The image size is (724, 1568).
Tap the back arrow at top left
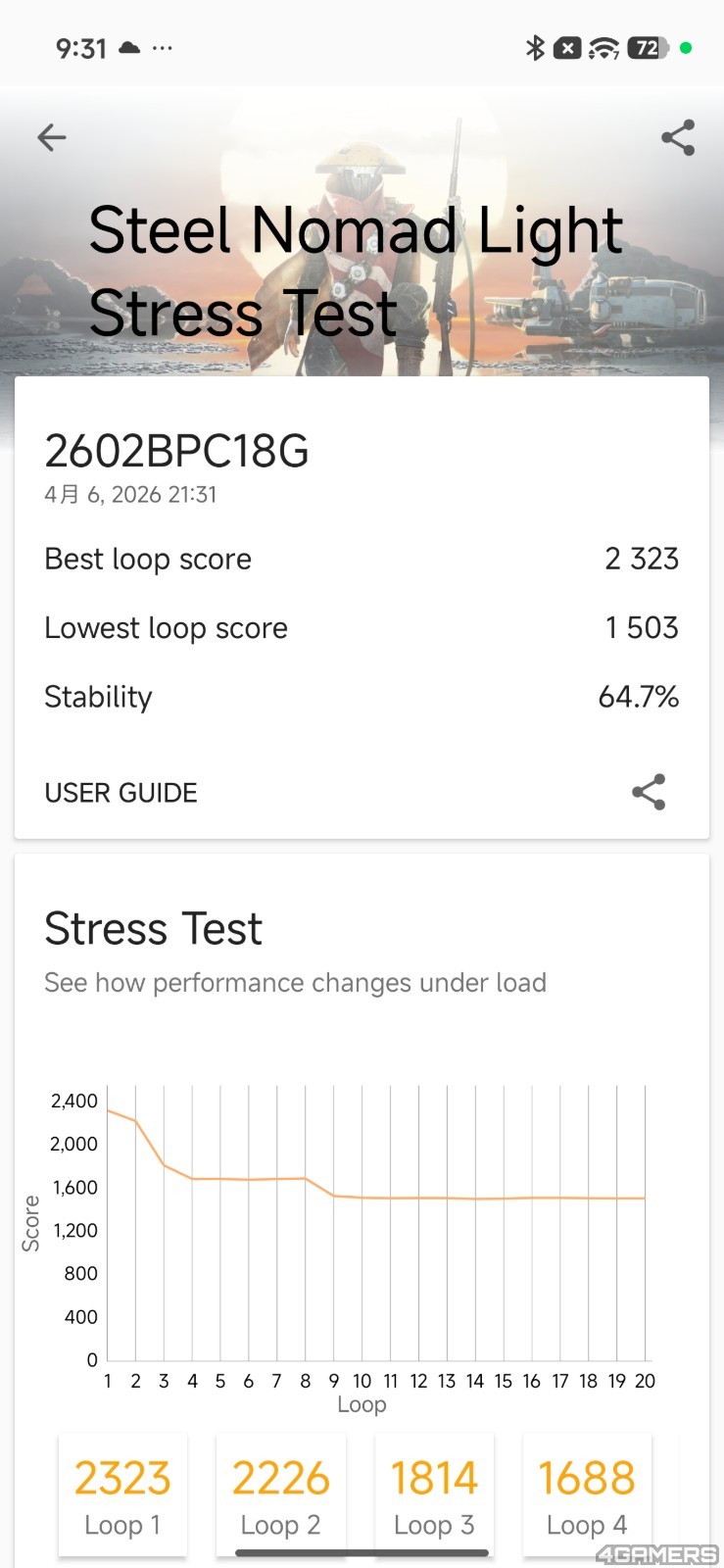52,137
